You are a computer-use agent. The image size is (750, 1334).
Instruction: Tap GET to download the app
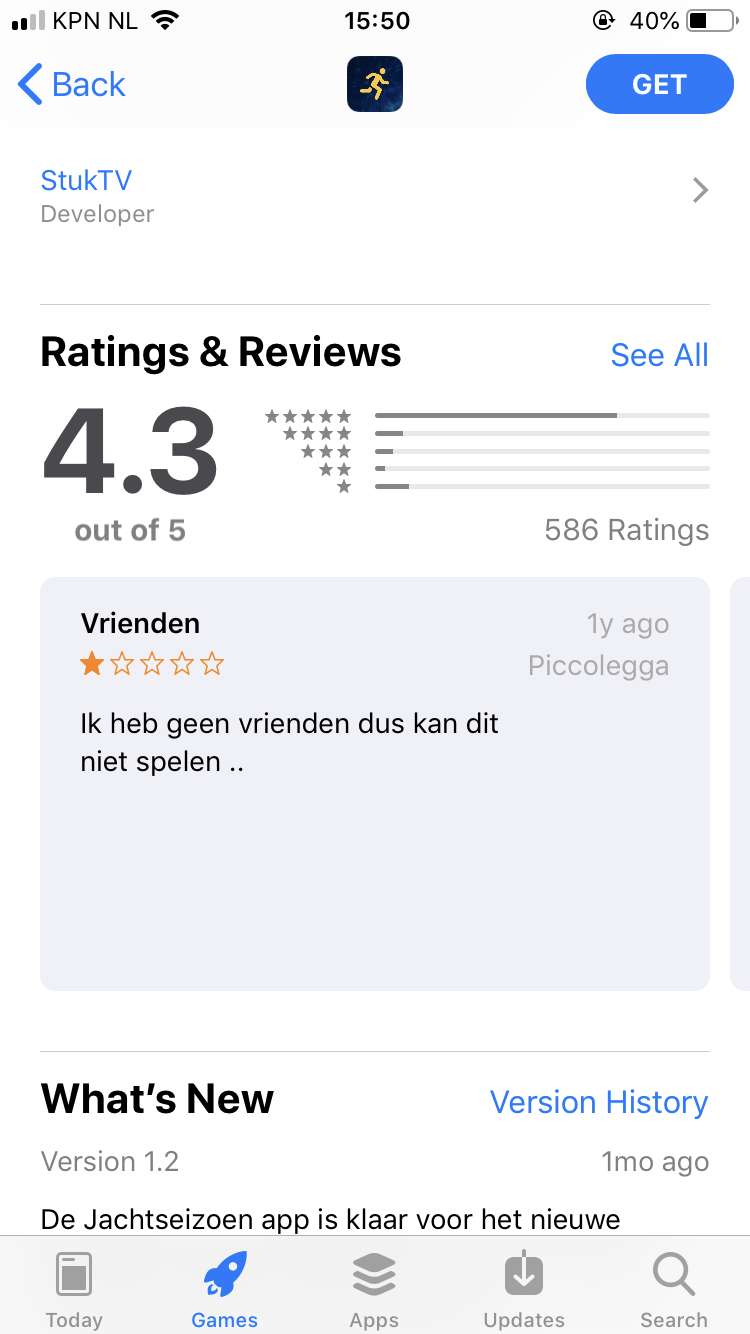tap(659, 85)
